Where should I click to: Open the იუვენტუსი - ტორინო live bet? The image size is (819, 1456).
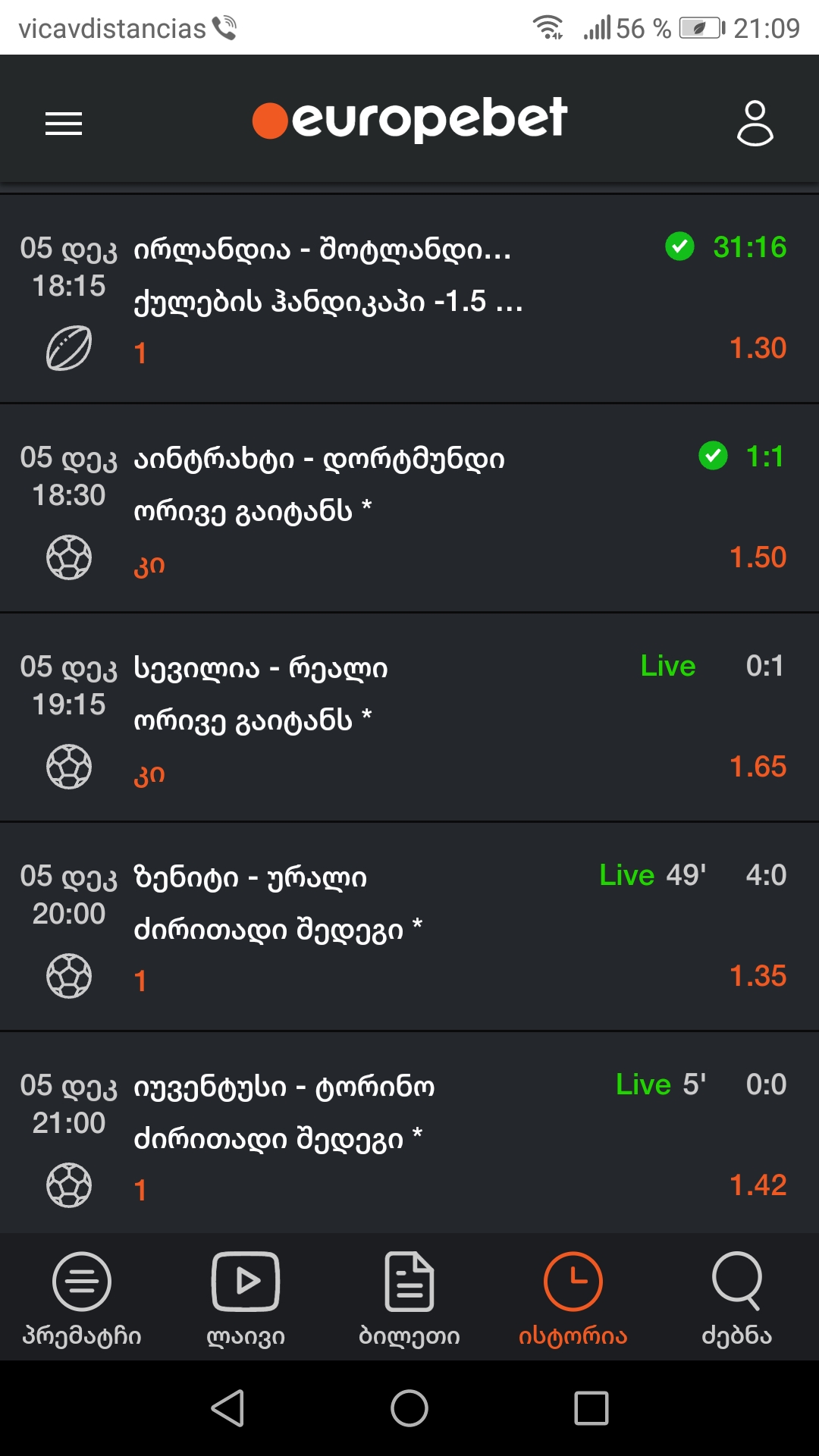point(409,1136)
